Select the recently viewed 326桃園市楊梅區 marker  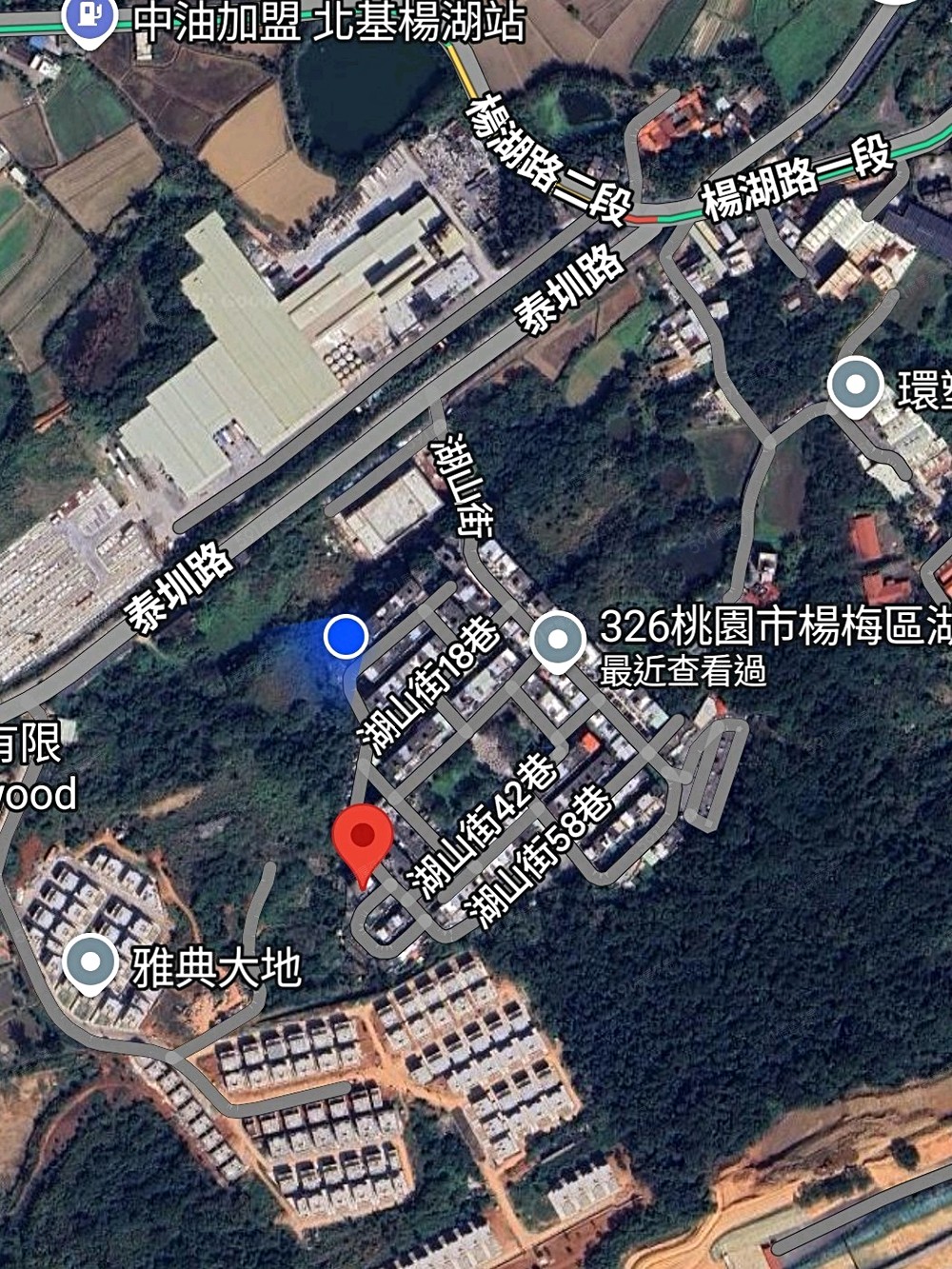(558, 640)
